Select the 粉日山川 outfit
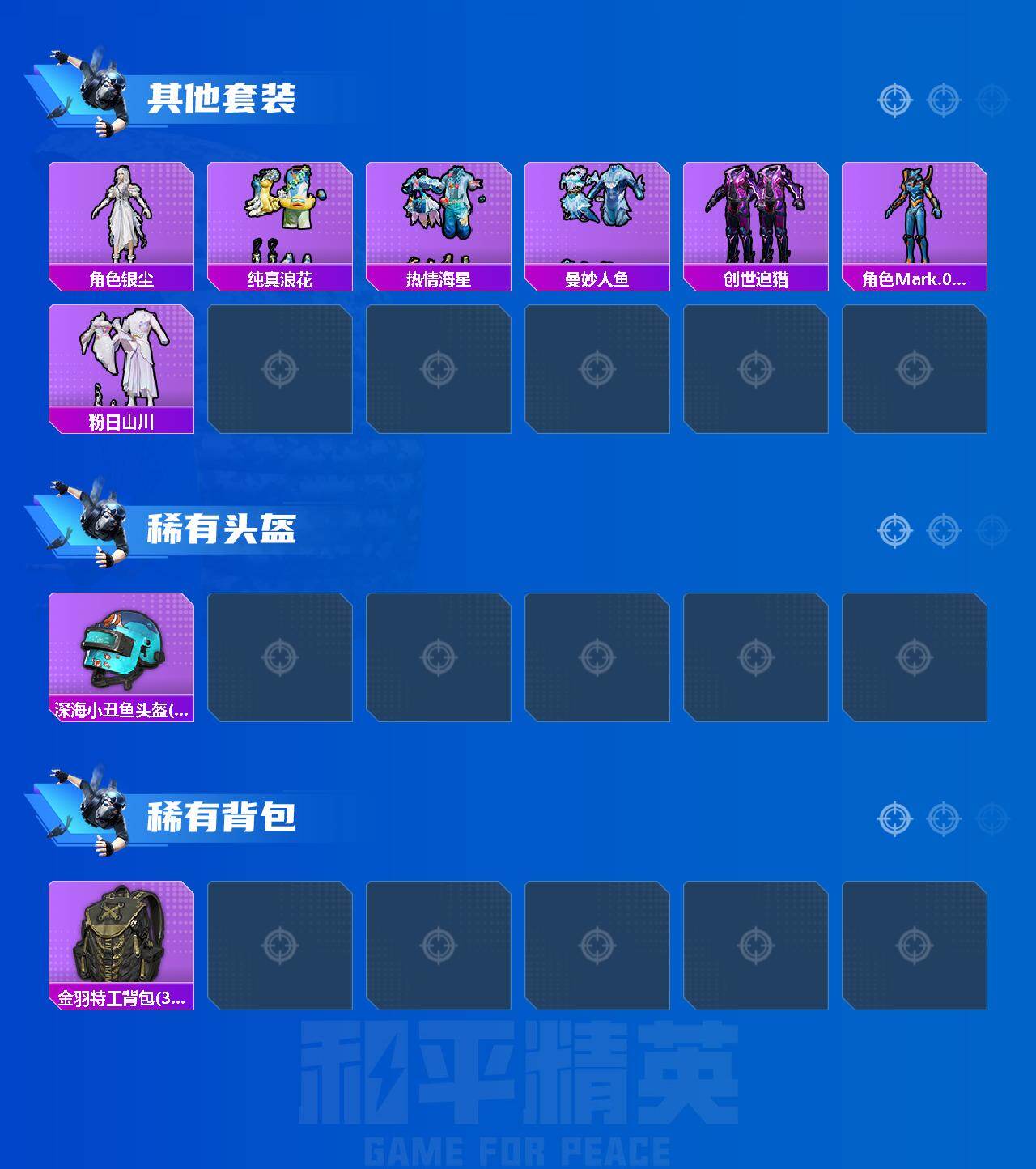Screen dimensions: 1036x1169 [120, 364]
